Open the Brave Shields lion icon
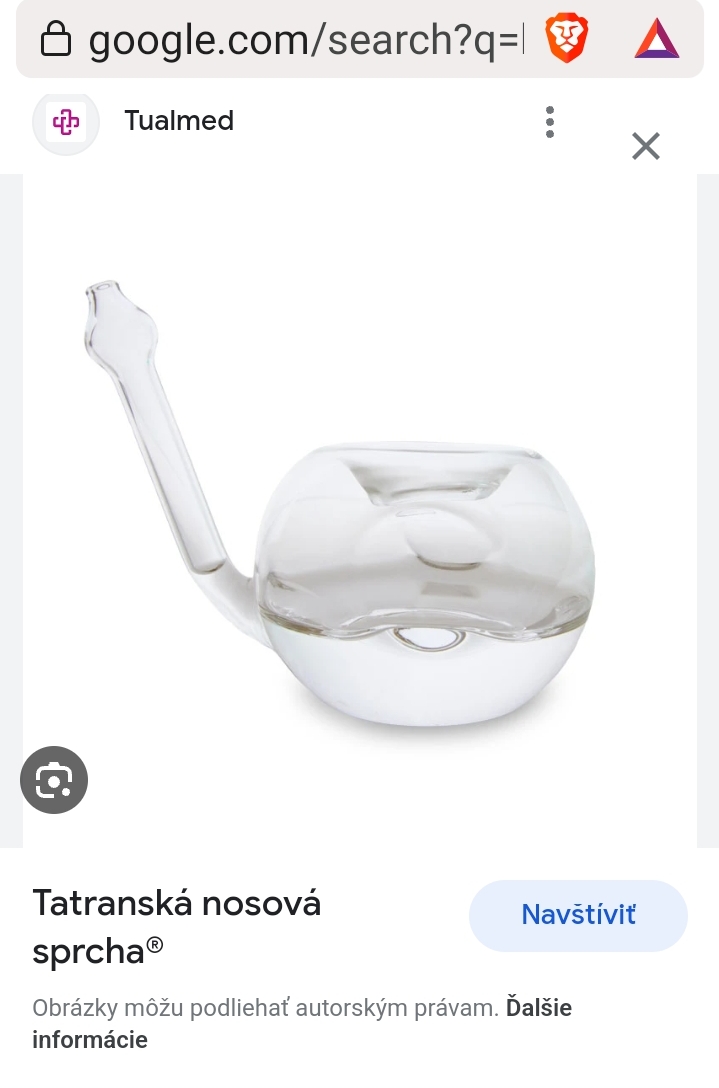The height and width of the screenshot is (1088, 719). point(567,40)
